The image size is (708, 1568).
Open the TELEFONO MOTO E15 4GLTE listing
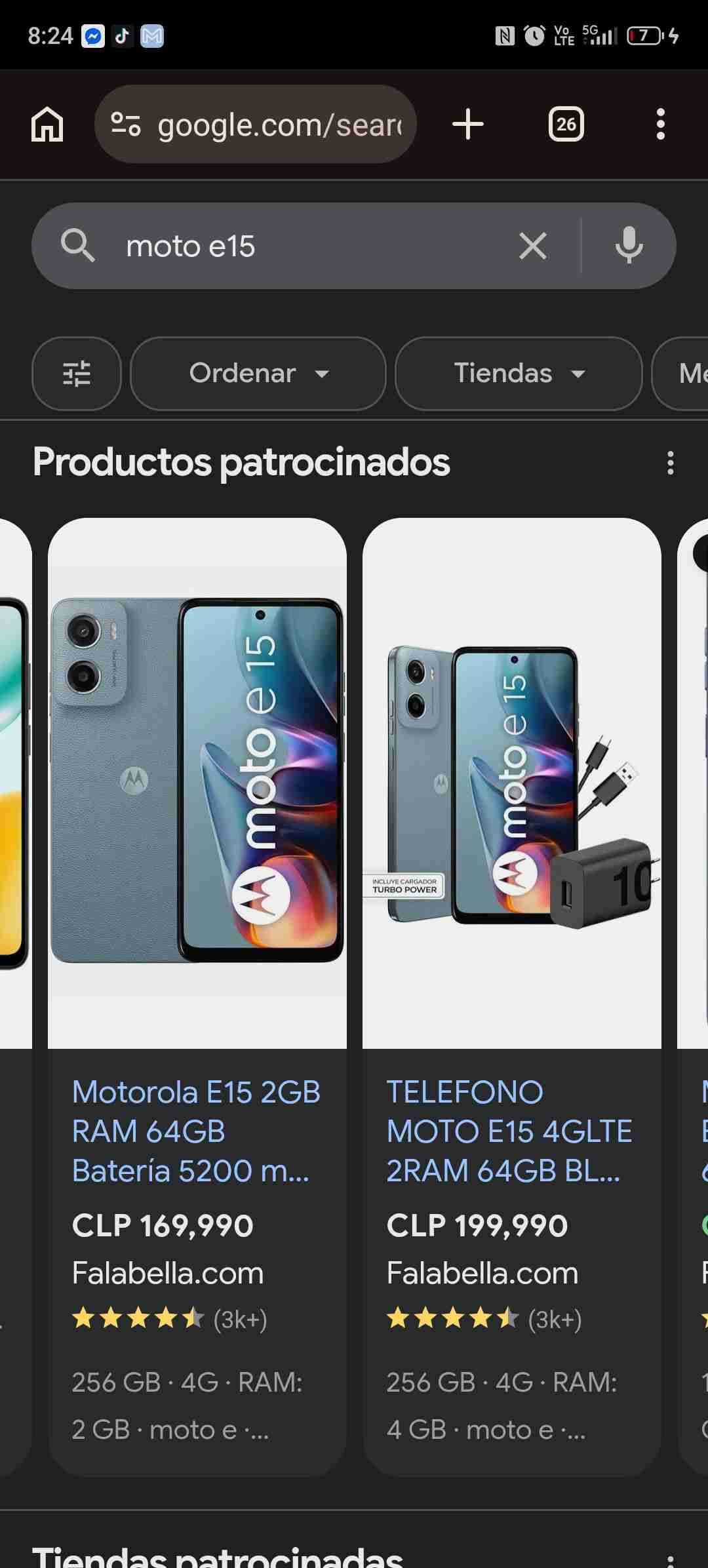coord(509,1131)
